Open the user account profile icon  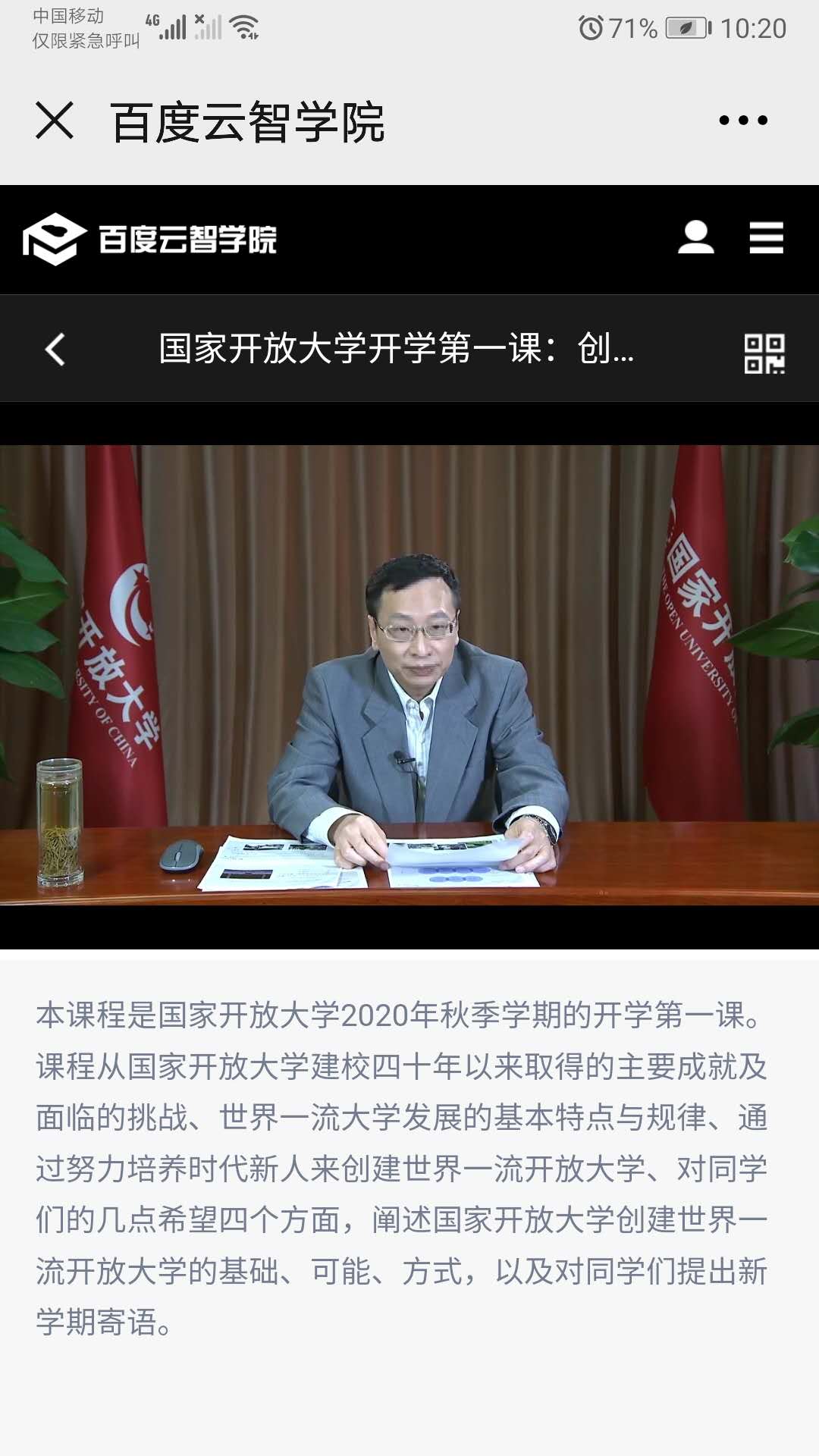point(695,238)
